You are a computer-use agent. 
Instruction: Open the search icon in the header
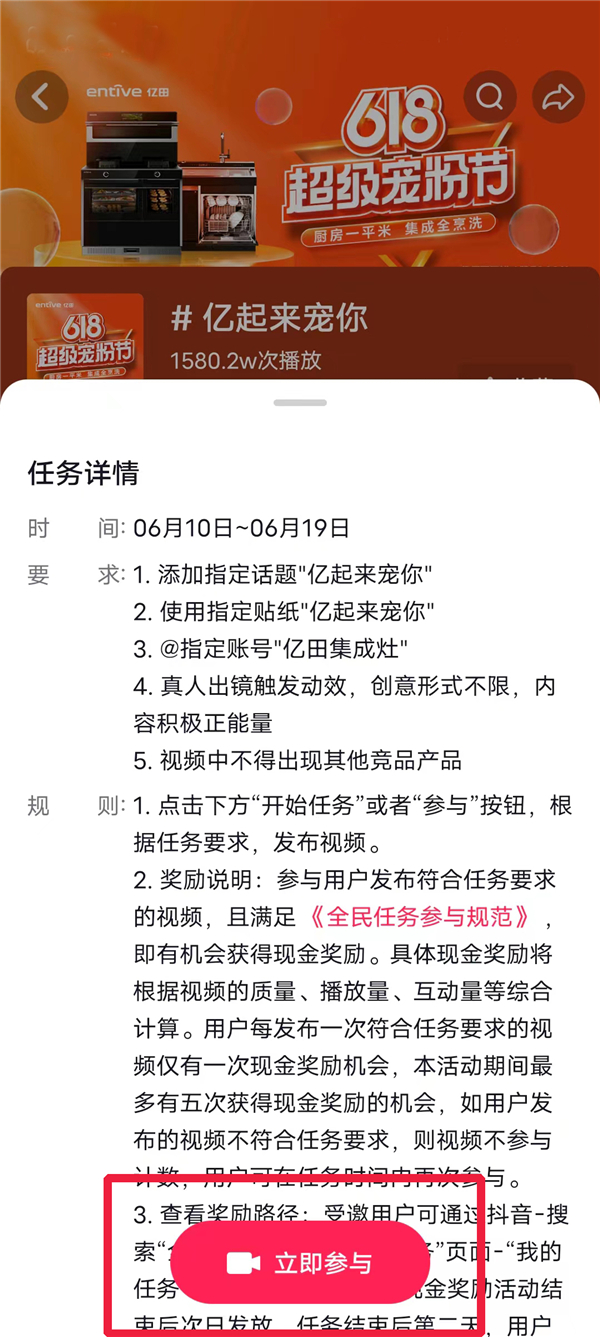coord(490,97)
